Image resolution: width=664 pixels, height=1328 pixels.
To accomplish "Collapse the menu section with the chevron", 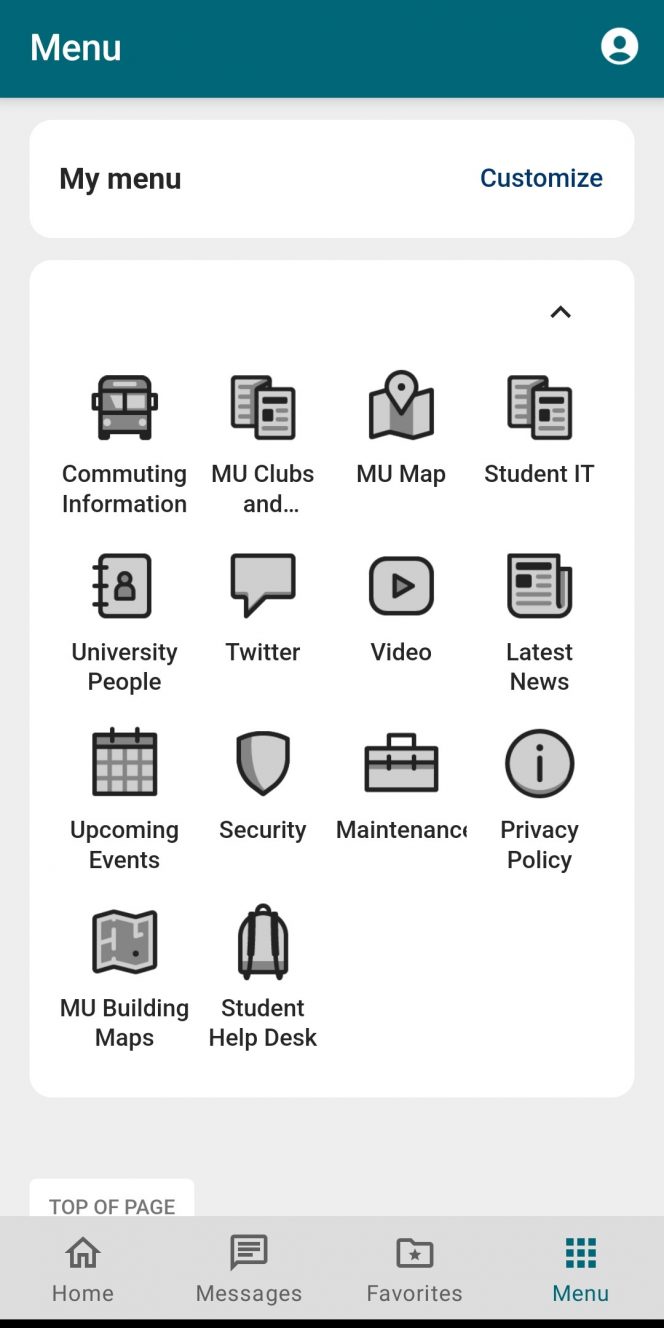I will [x=561, y=312].
